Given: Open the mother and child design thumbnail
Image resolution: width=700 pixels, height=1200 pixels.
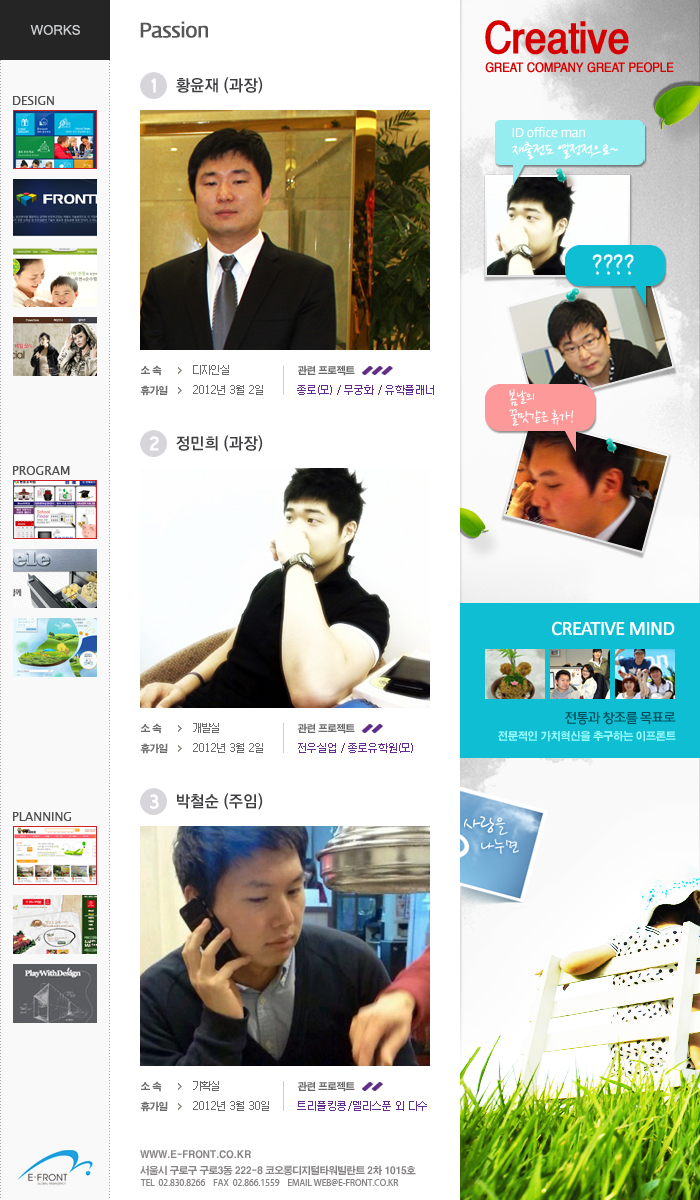Looking at the screenshot, I should (x=55, y=277).
